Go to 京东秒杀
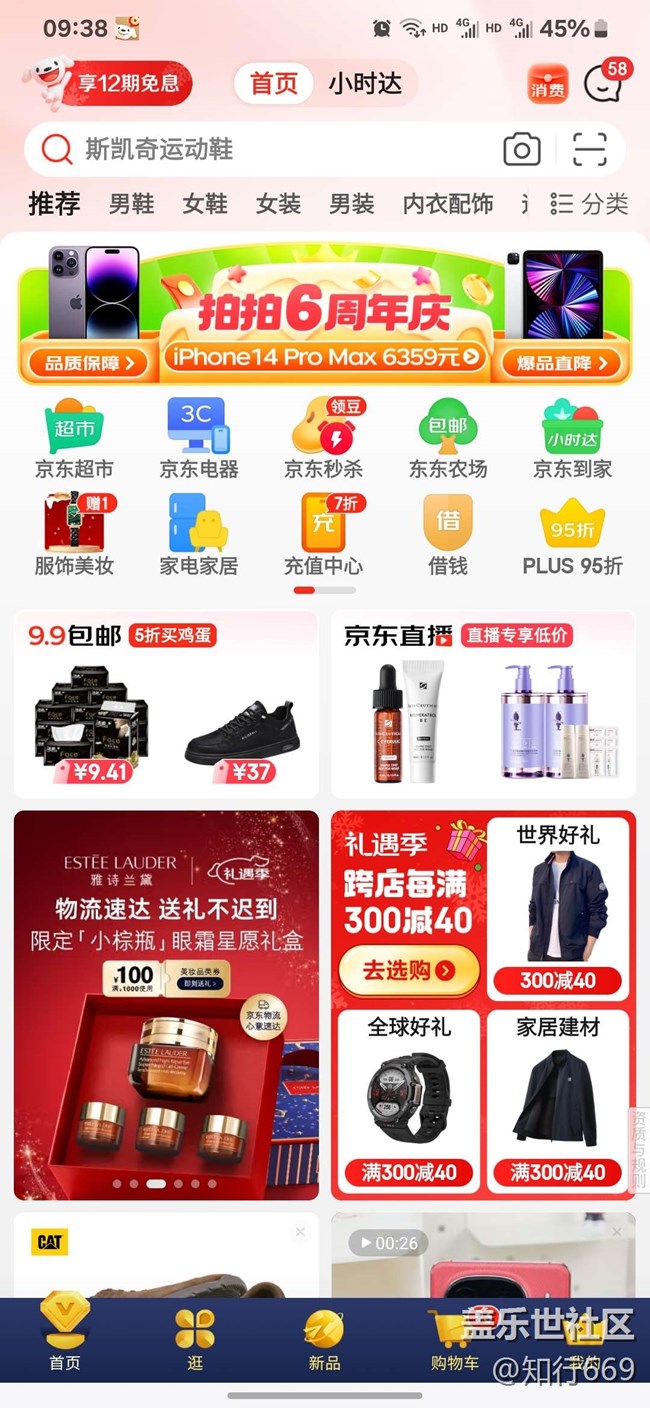 pyautogui.click(x=323, y=440)
